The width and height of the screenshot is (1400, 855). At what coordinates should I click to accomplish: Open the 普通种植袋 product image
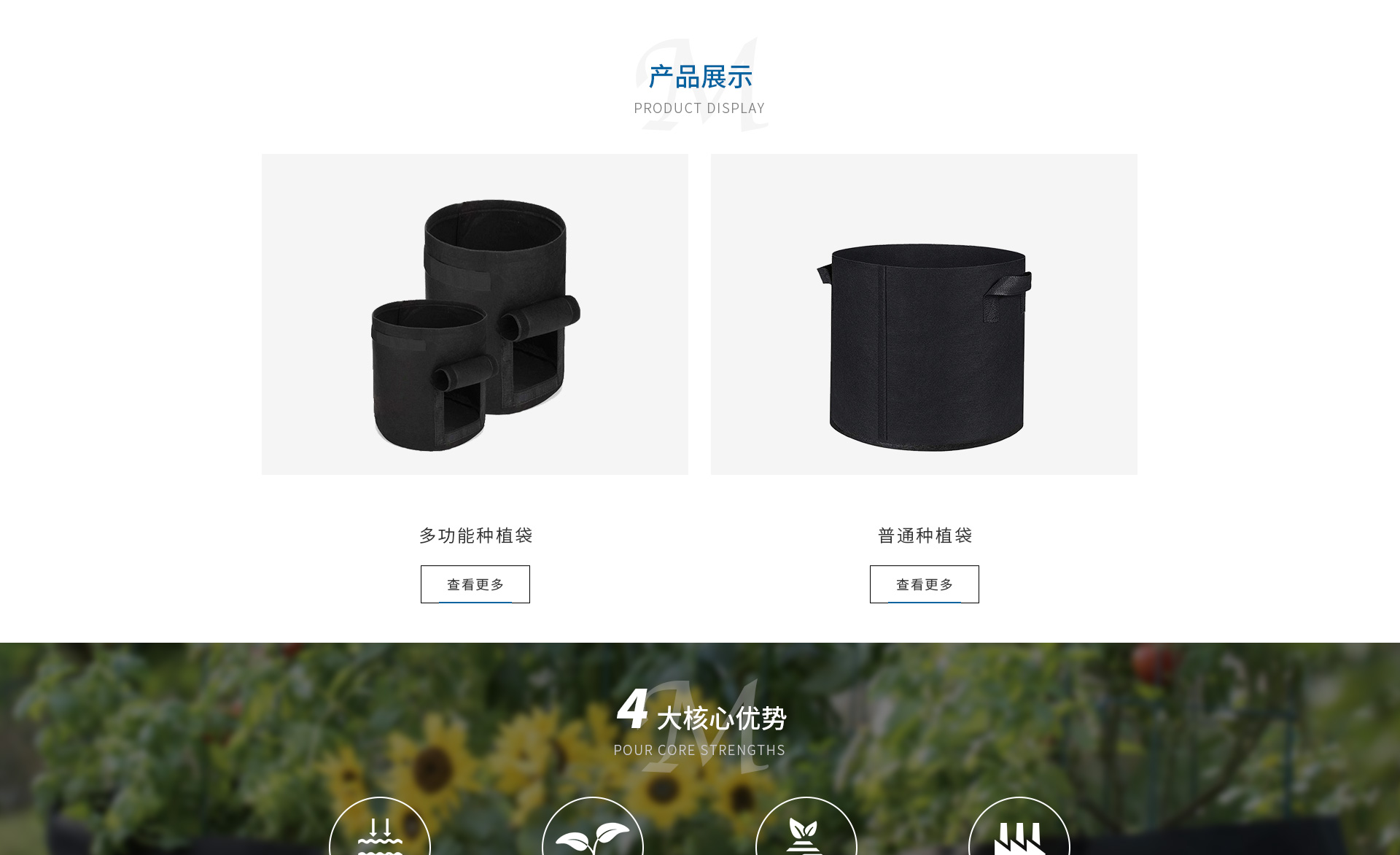tap(924, 314)
